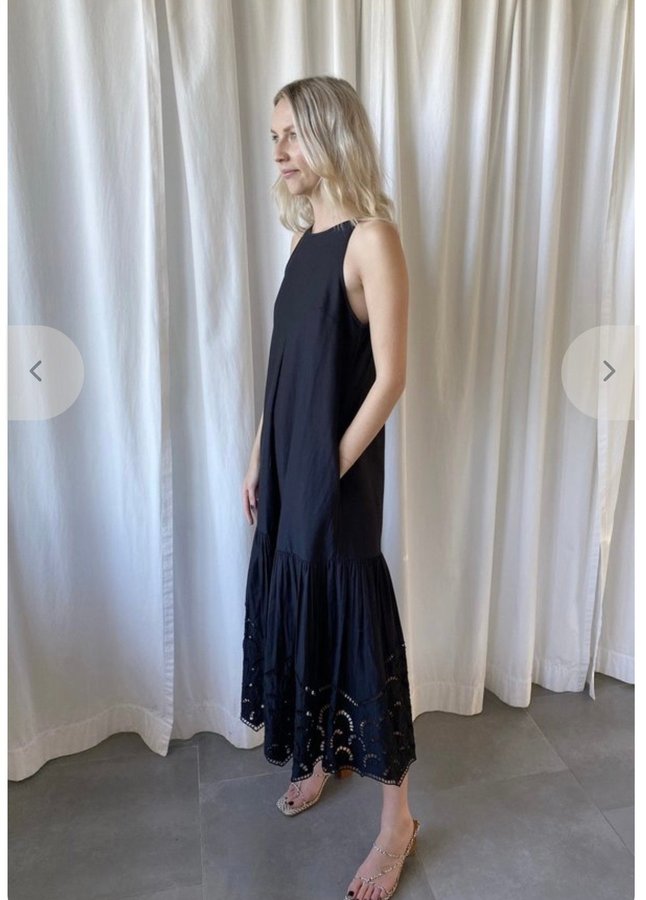
Task: Show the next product photo
Action: click(x=607, y=371)
